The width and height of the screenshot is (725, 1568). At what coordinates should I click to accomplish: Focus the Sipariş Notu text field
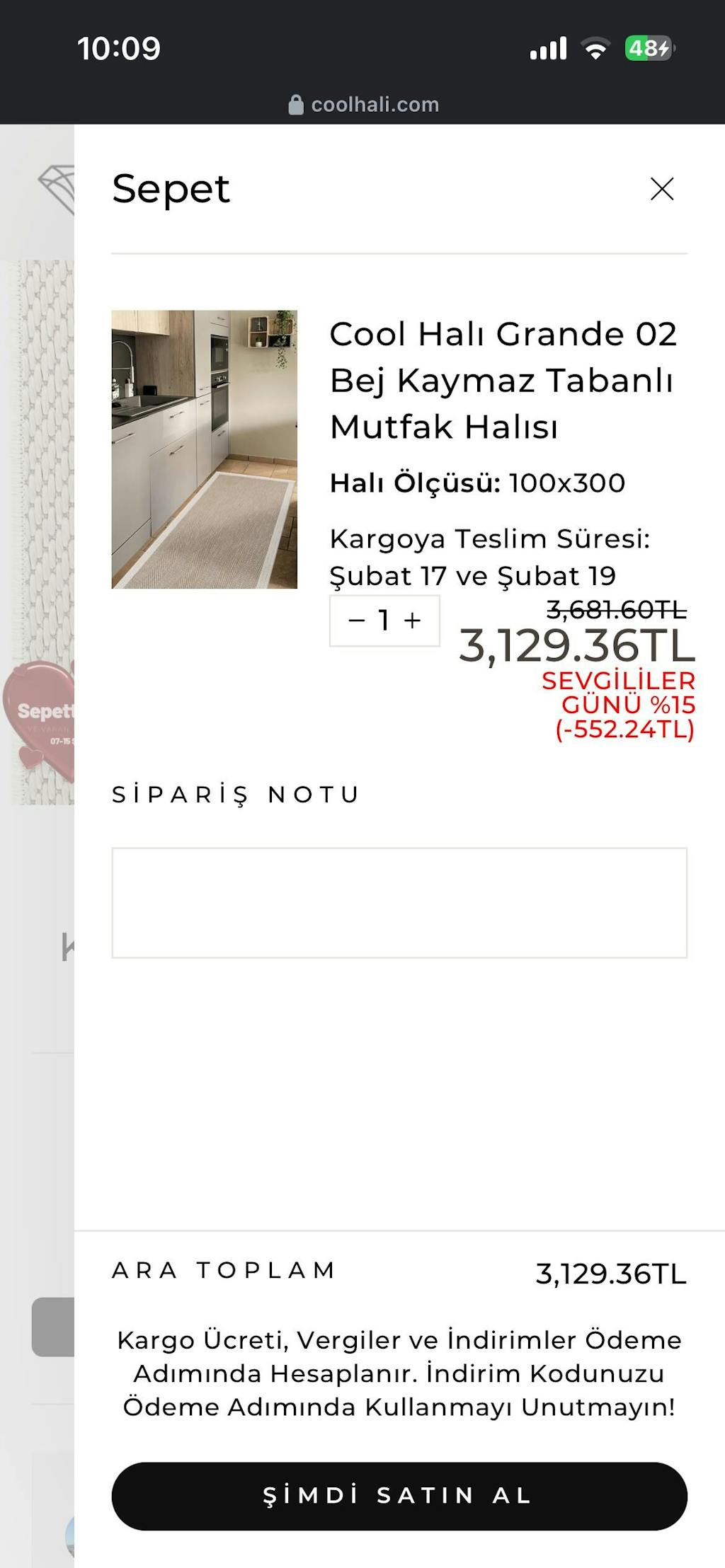point(399,903)
